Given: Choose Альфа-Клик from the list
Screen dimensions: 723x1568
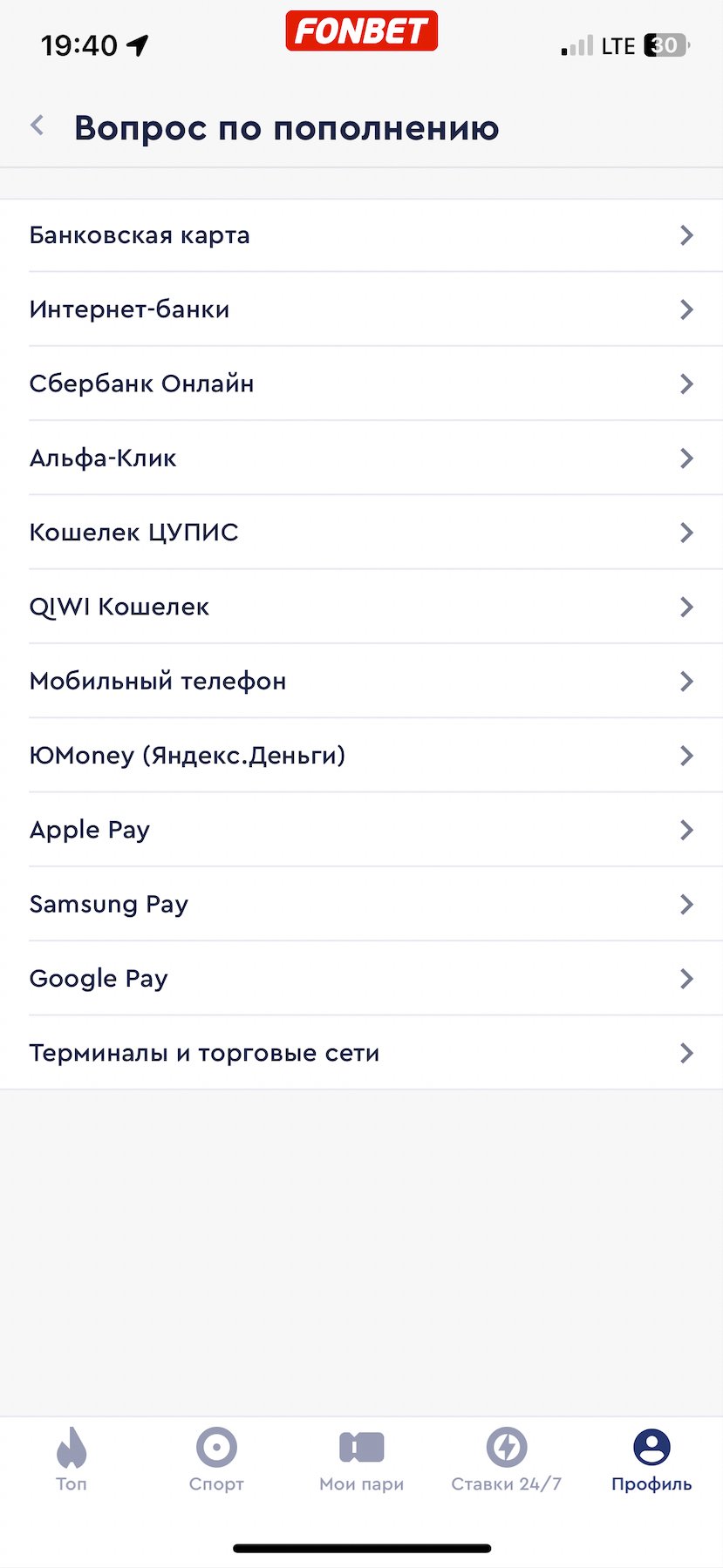Looking at the screenshot, I should [x=361, y=458].
